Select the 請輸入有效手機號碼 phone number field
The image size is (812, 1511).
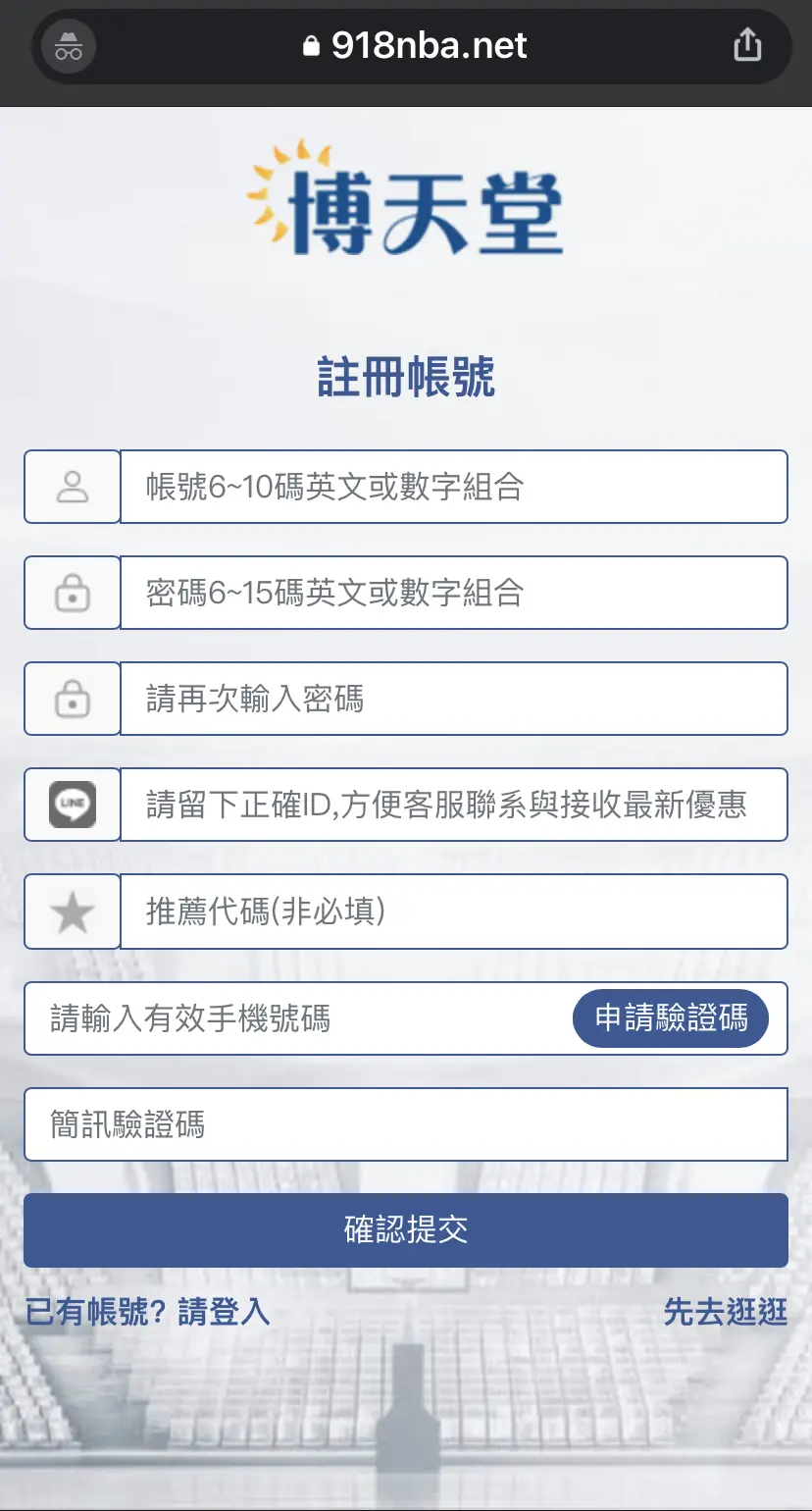click(x=294, y=1018)
